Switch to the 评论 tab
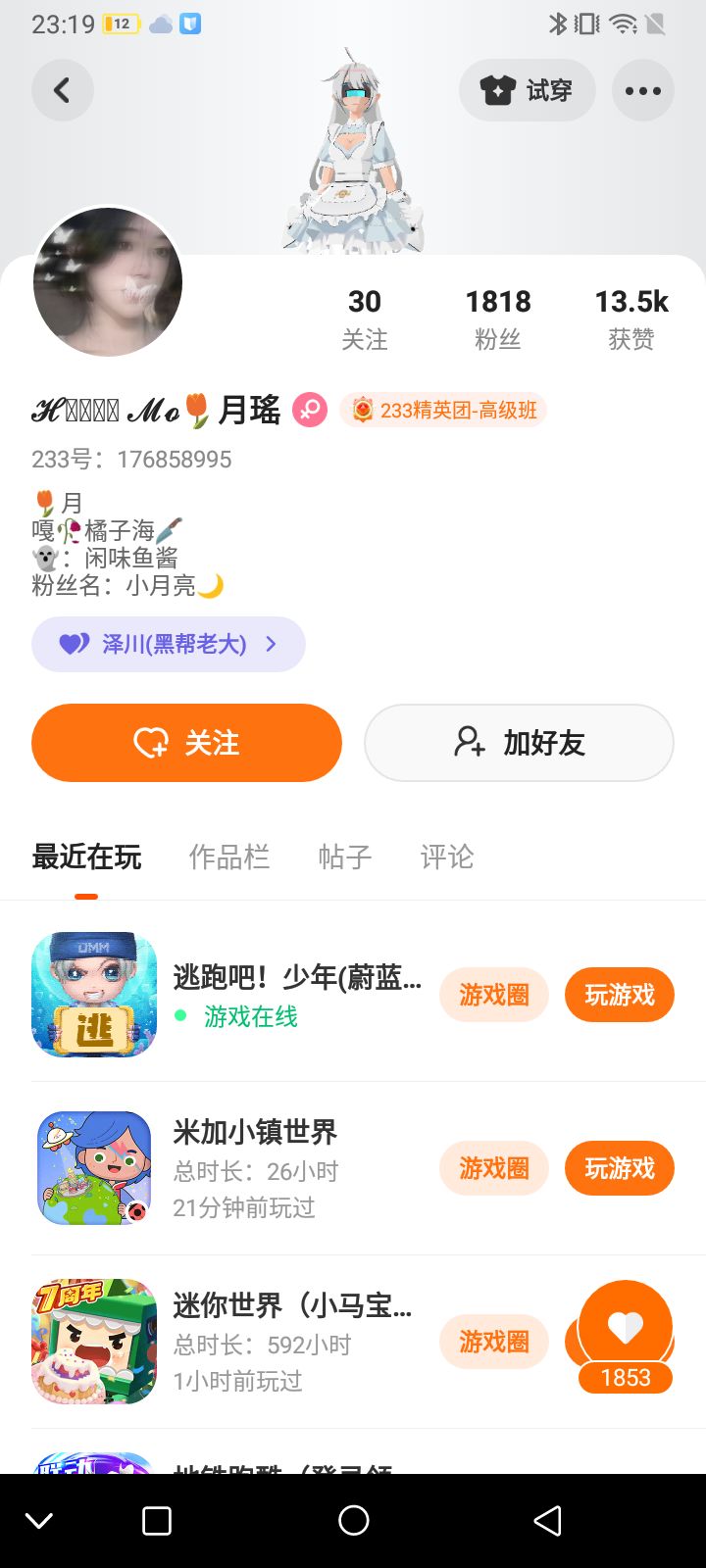 (x=446, y=857)
